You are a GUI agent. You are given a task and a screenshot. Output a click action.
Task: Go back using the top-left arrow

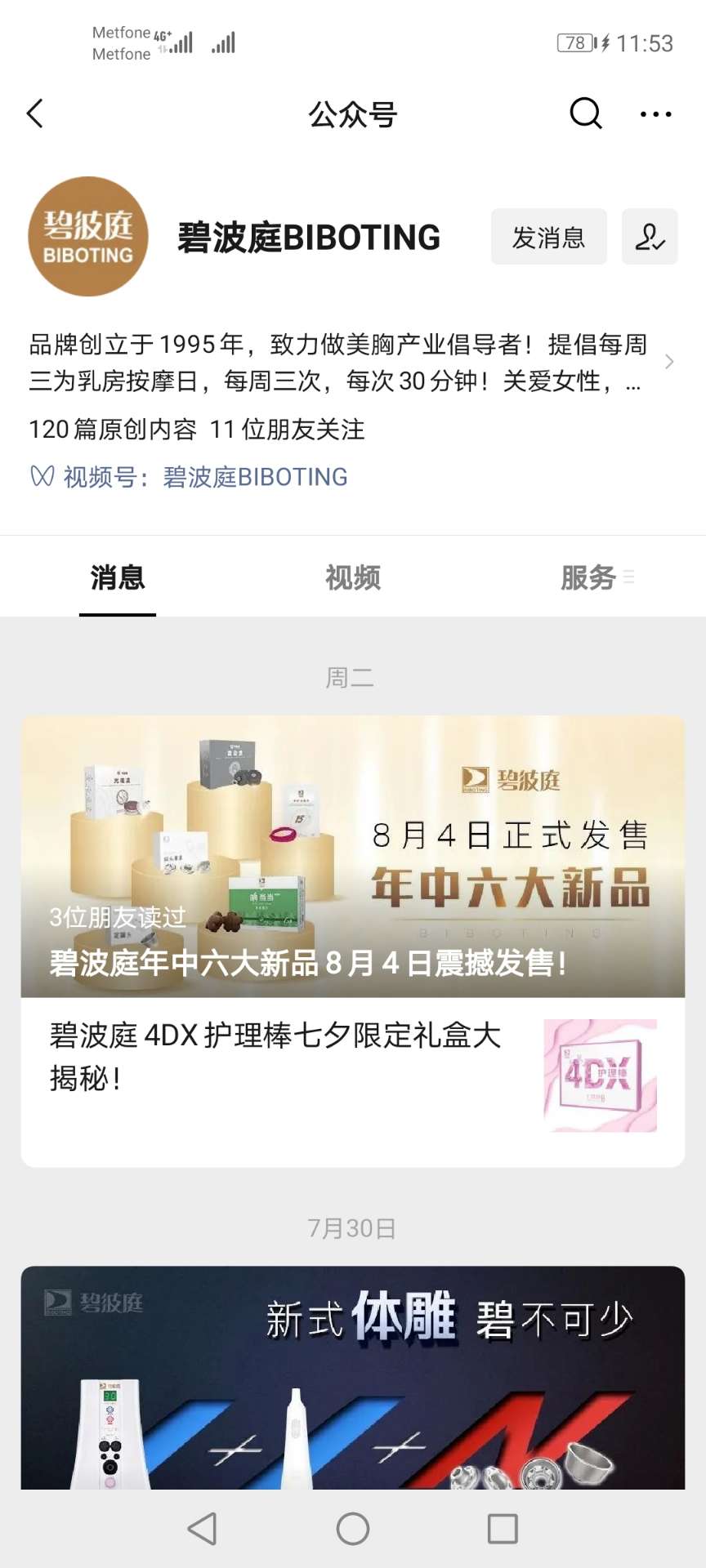(x=35, y=114)
